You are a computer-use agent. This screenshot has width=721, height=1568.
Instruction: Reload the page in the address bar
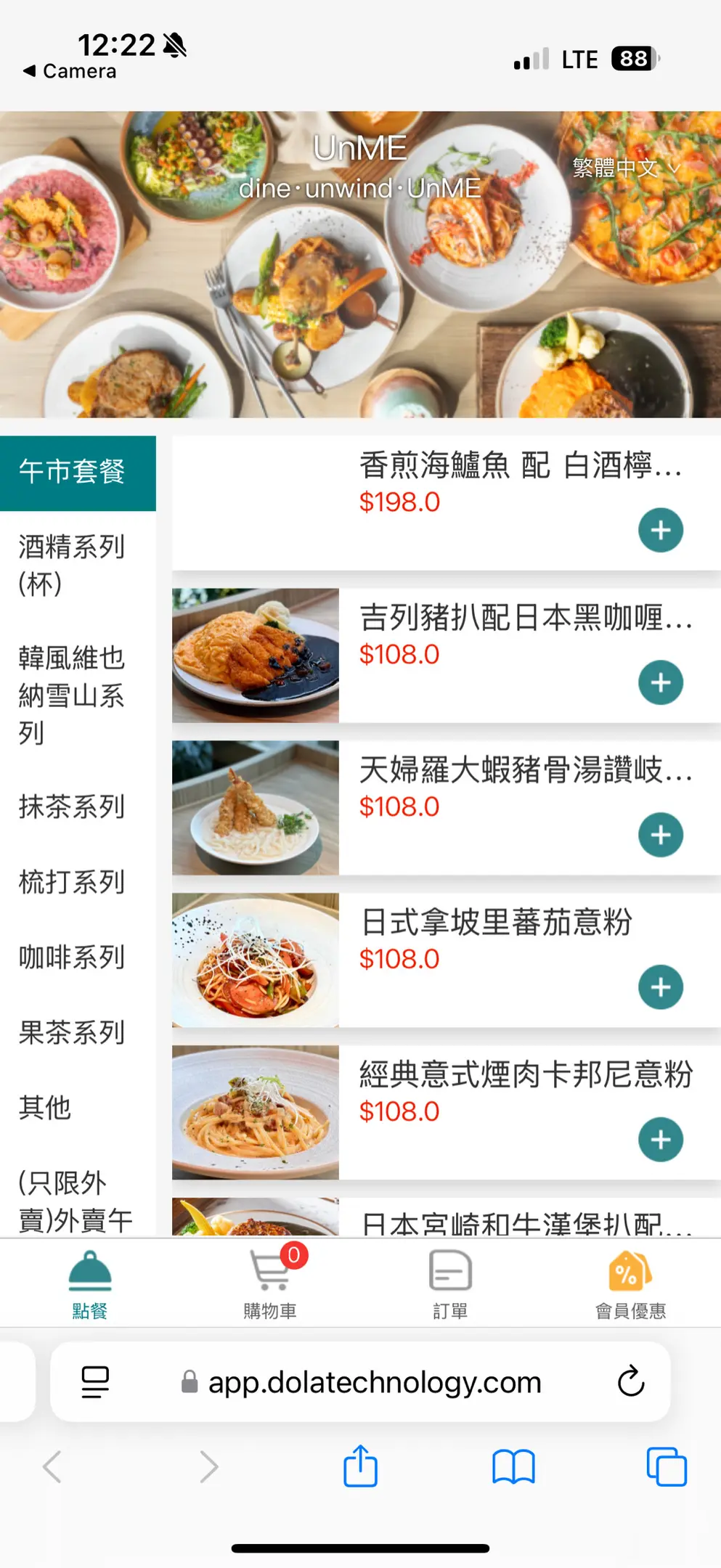(630, 1381)
